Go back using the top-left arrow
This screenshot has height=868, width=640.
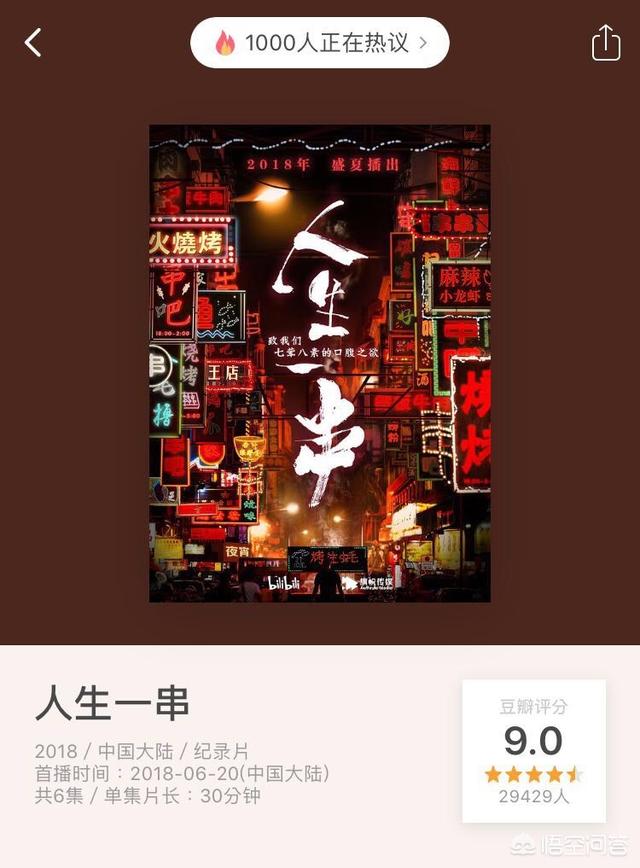point(34,43)
